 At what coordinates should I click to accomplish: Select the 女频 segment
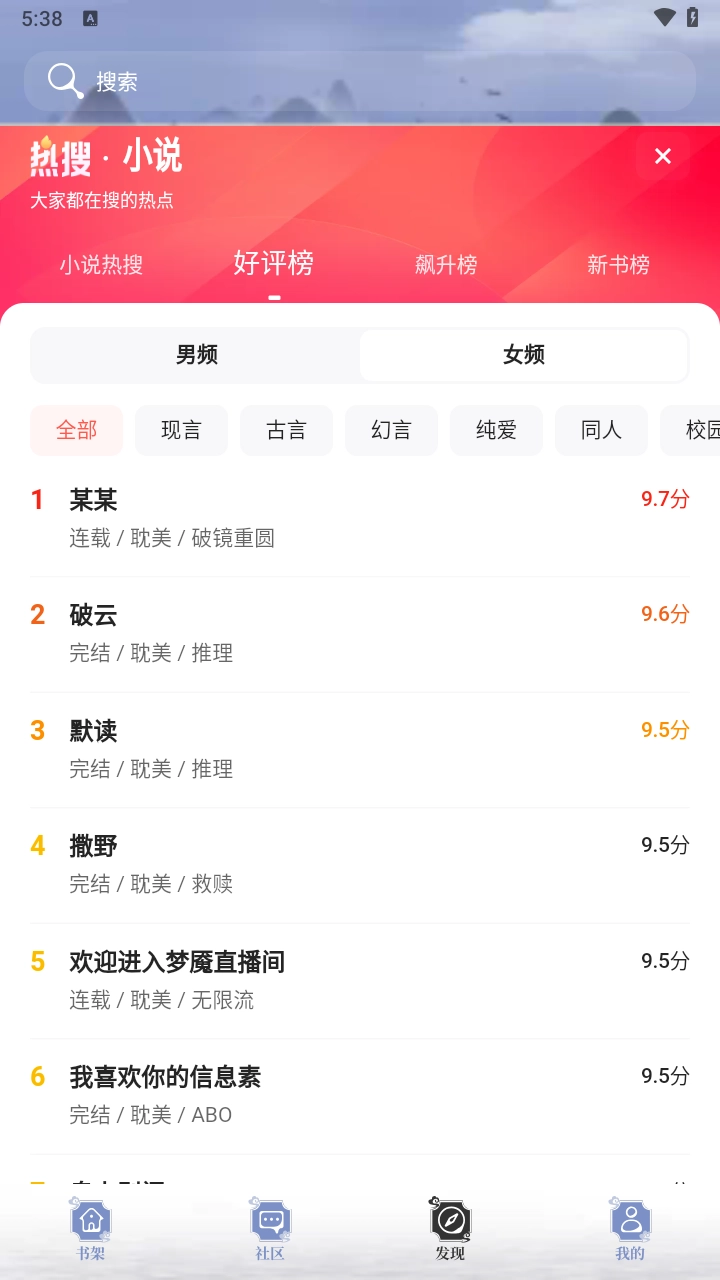click(x=524, y=355)
